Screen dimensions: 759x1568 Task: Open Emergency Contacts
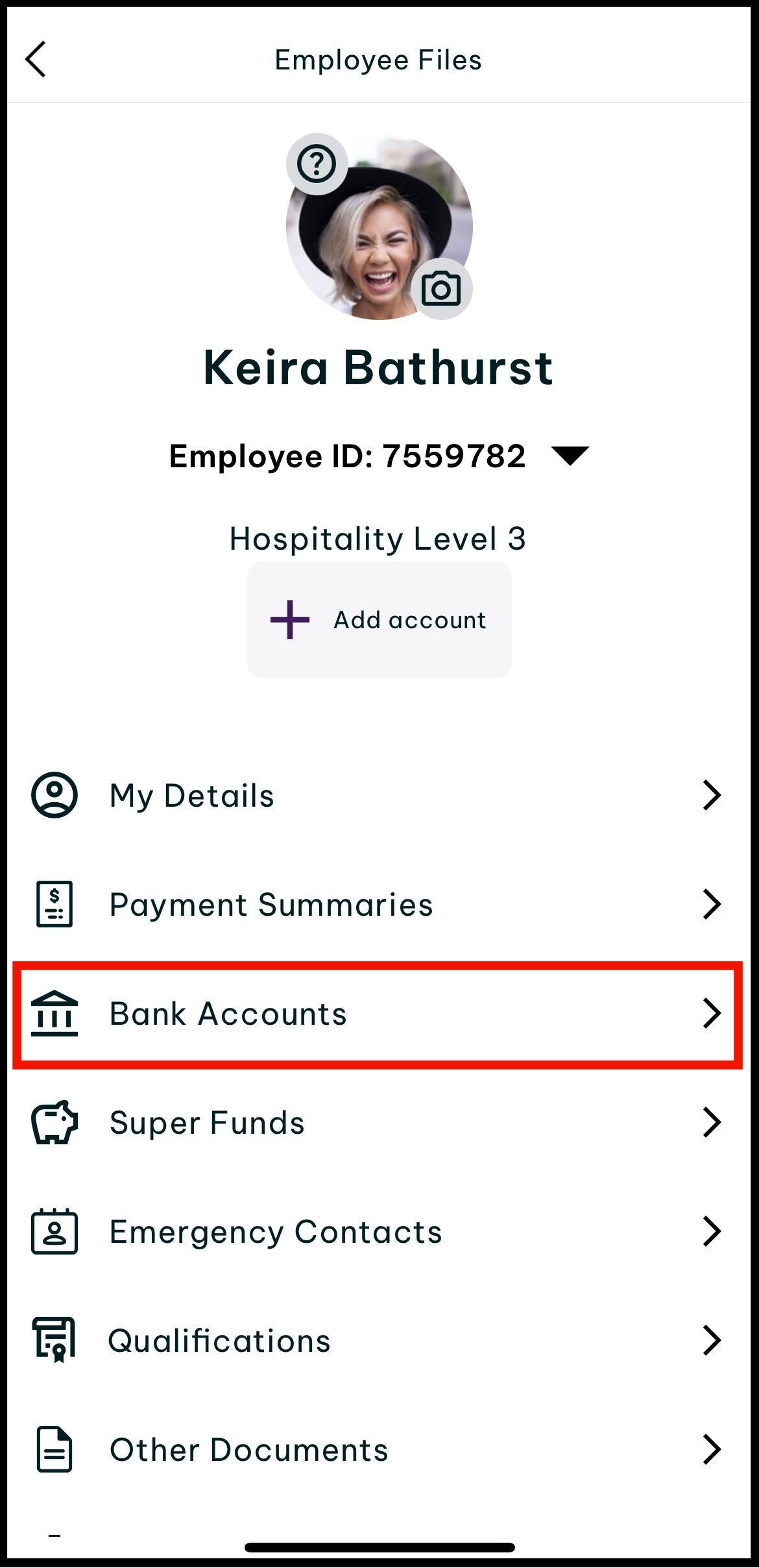click(x=379, y=1231)
